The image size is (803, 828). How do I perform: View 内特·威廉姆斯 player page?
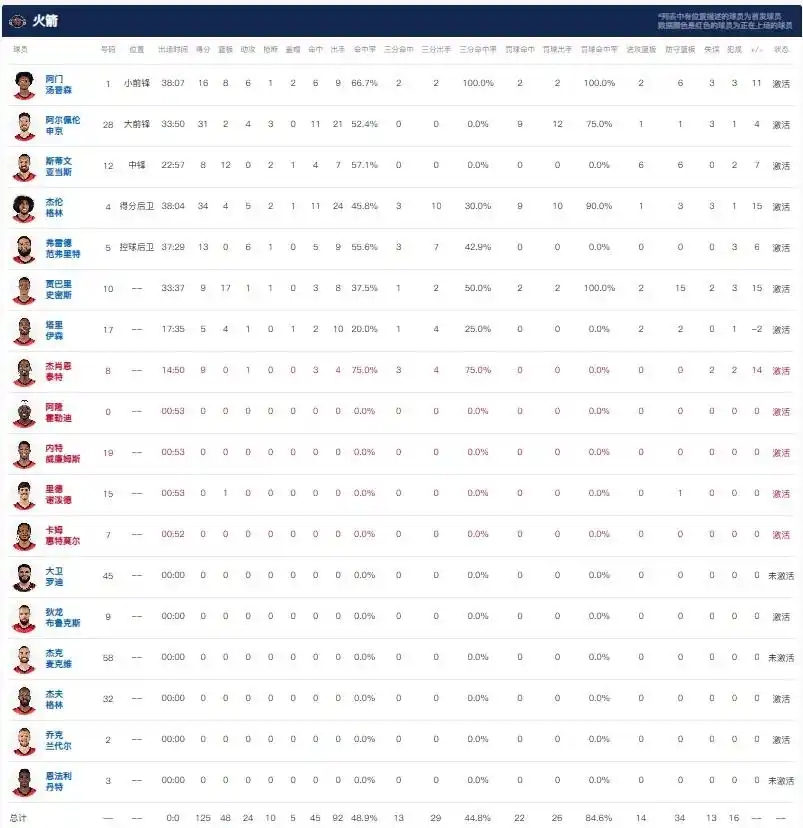pyautogui.click(x=62, y=453)
